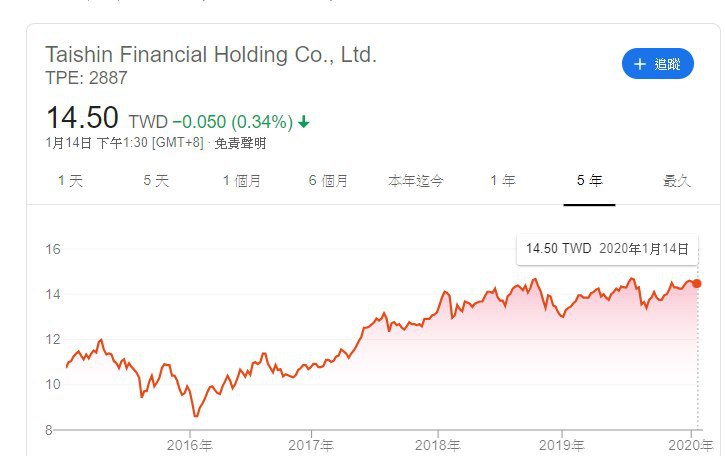Viewport: 725px width, 456px height.
Task: Select the 5 天 chart range
Action: pos(156,181)
